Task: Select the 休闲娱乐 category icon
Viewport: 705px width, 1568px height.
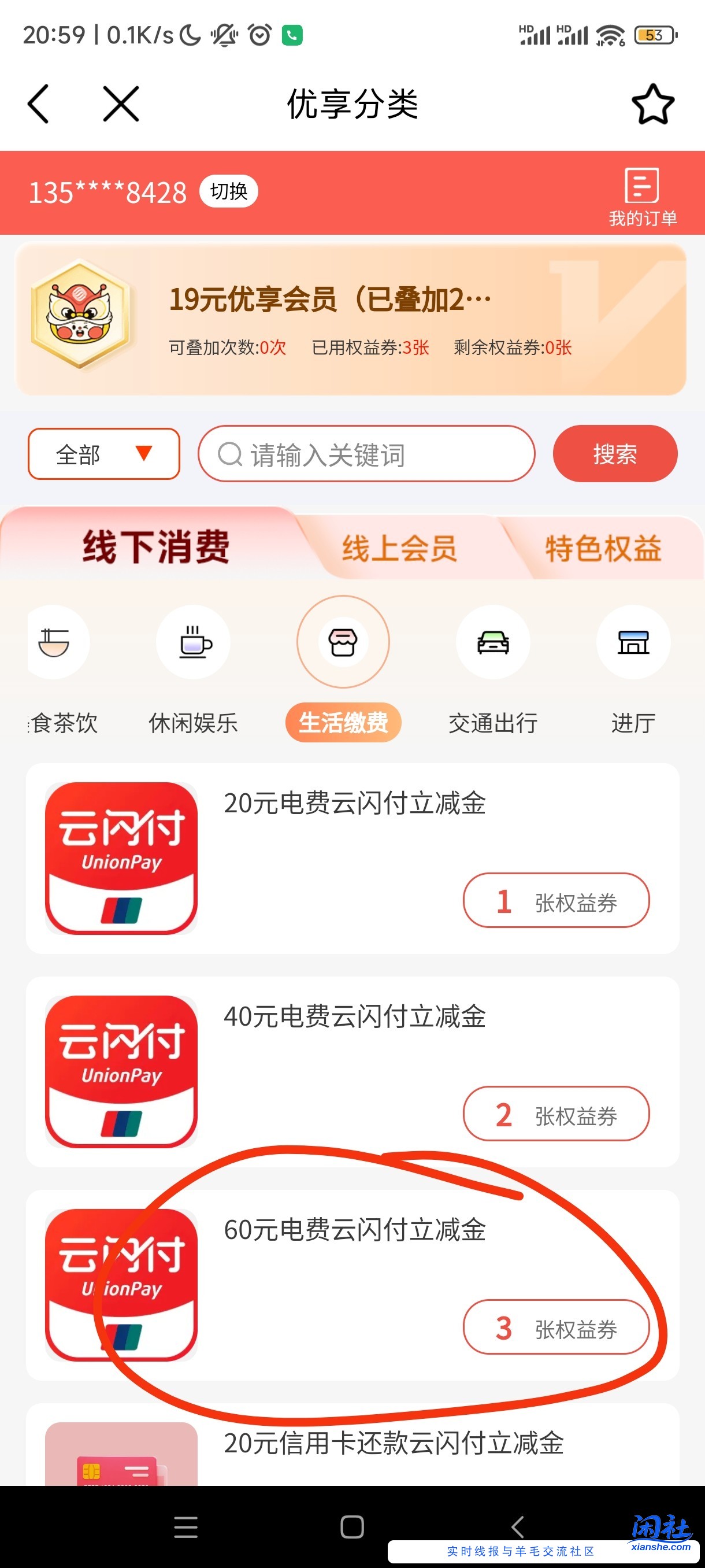Action: pyautogui.click(x=193, y=642)
